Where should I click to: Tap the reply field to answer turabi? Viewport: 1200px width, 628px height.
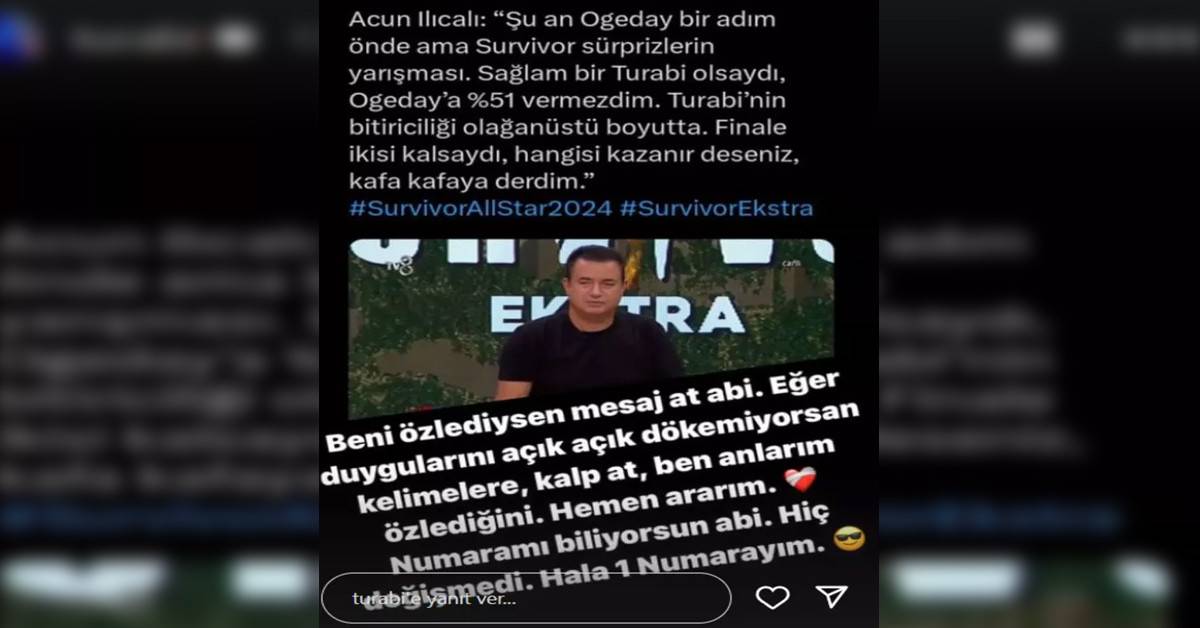tap(525, 598)
